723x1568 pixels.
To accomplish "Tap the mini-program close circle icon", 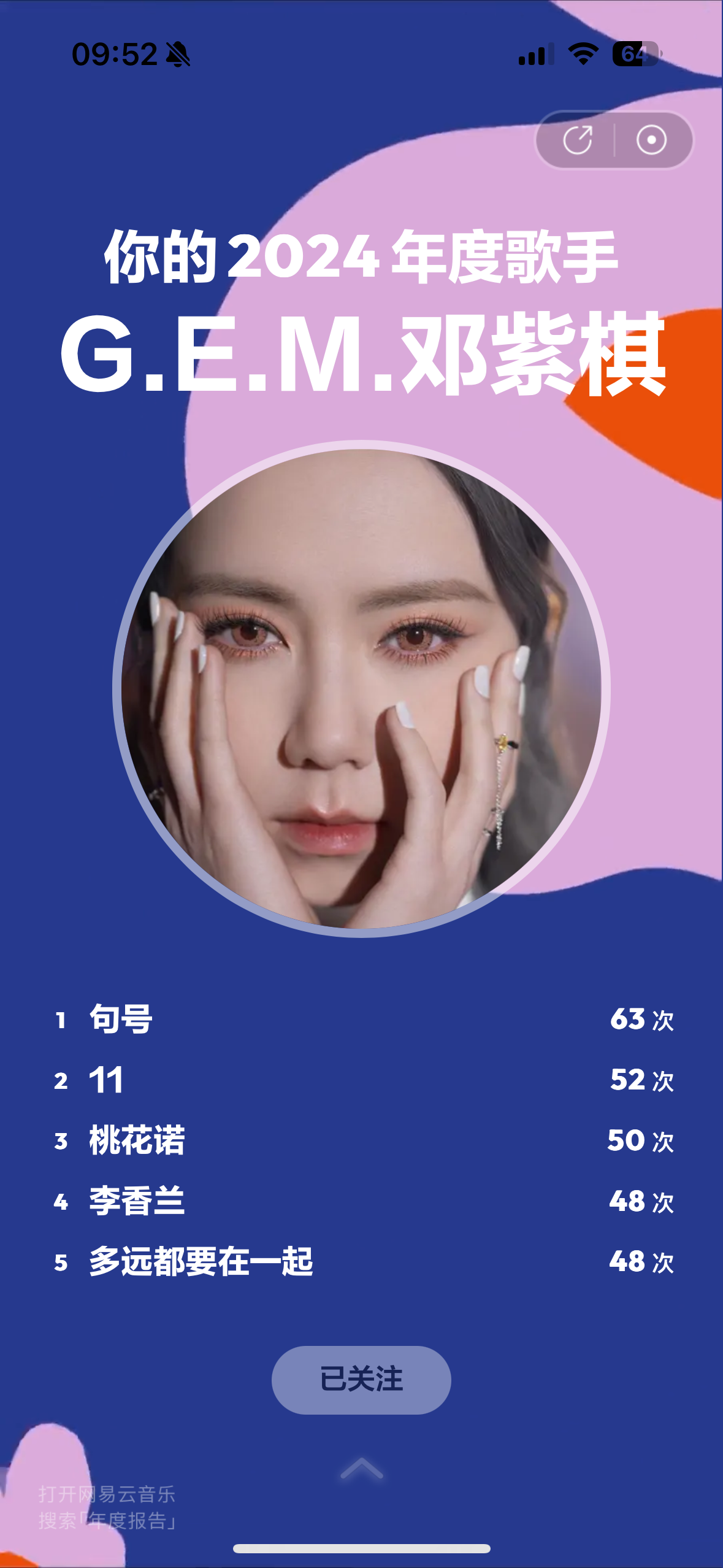I will click(x=651, y=140).
